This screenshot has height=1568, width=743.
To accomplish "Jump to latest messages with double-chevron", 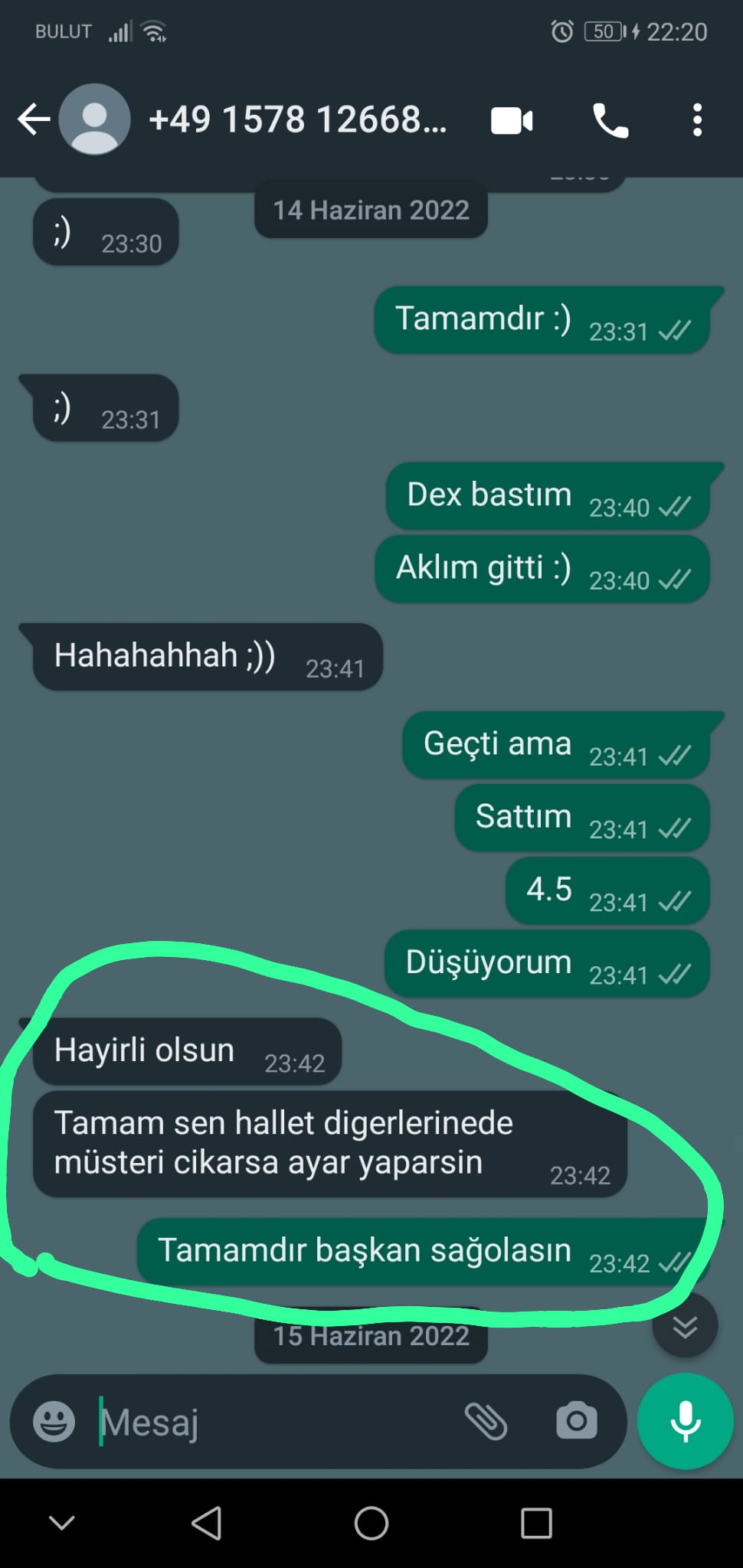I will pyautogui.click(x=684, y=1327).
